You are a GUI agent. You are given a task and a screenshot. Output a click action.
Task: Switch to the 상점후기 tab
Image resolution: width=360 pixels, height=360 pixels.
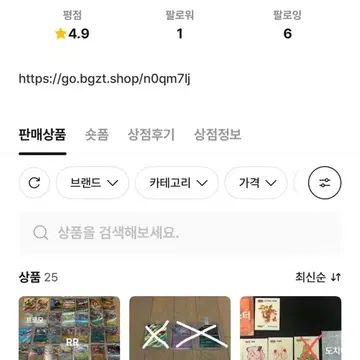coord(151,135)
